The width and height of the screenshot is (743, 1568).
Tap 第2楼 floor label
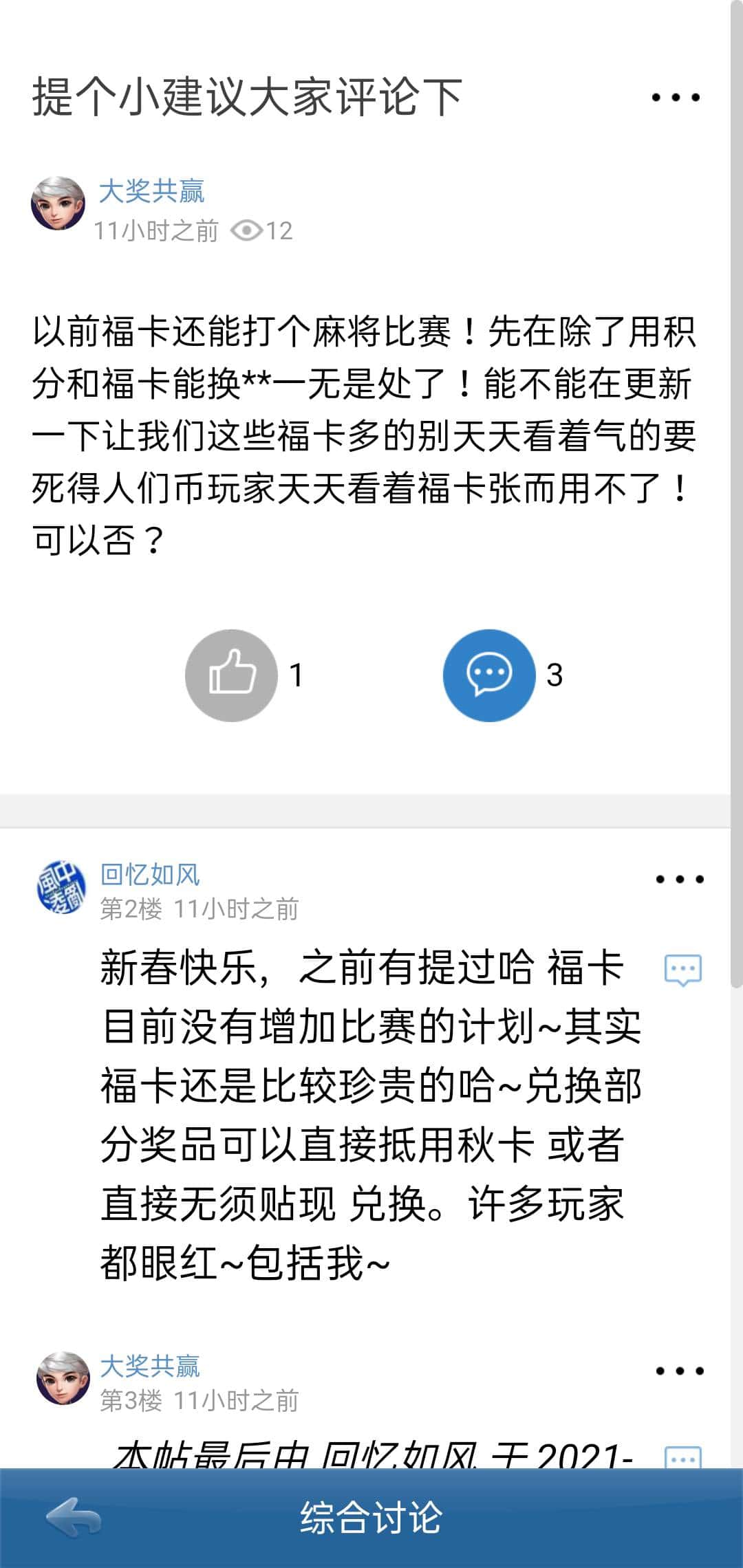point(120,908)
